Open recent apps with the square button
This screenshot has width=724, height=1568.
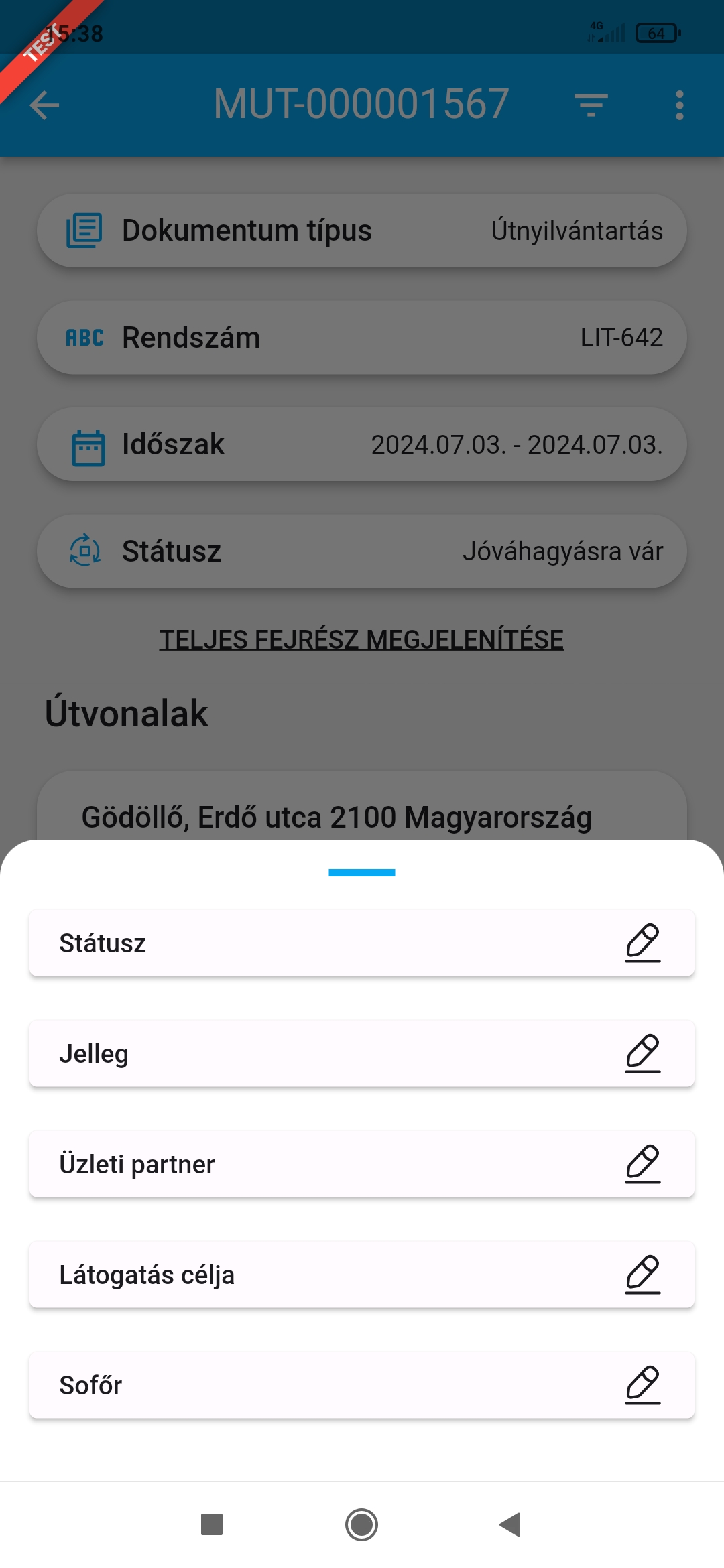coord(212,1524)
